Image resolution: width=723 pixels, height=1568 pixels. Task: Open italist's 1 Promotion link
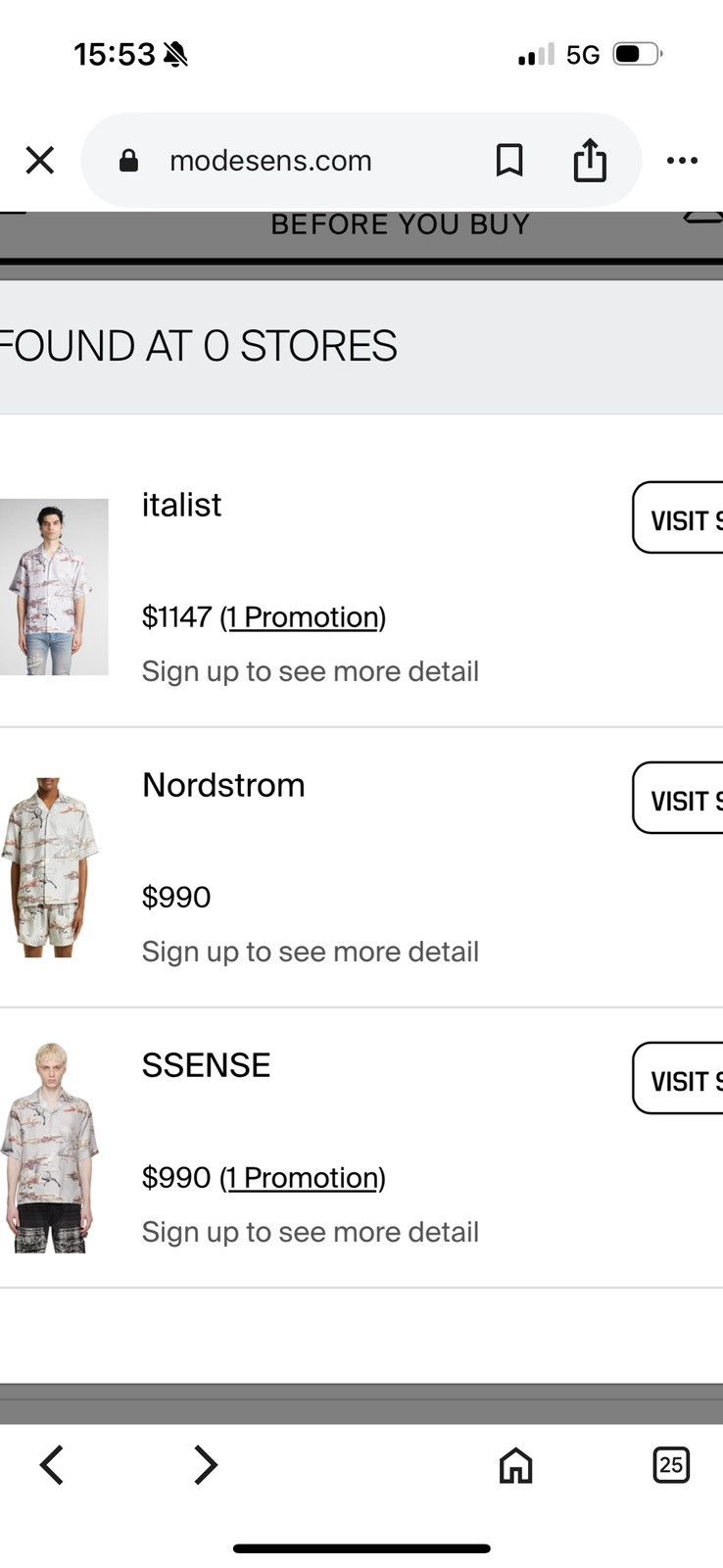click(x=303, y=617)
